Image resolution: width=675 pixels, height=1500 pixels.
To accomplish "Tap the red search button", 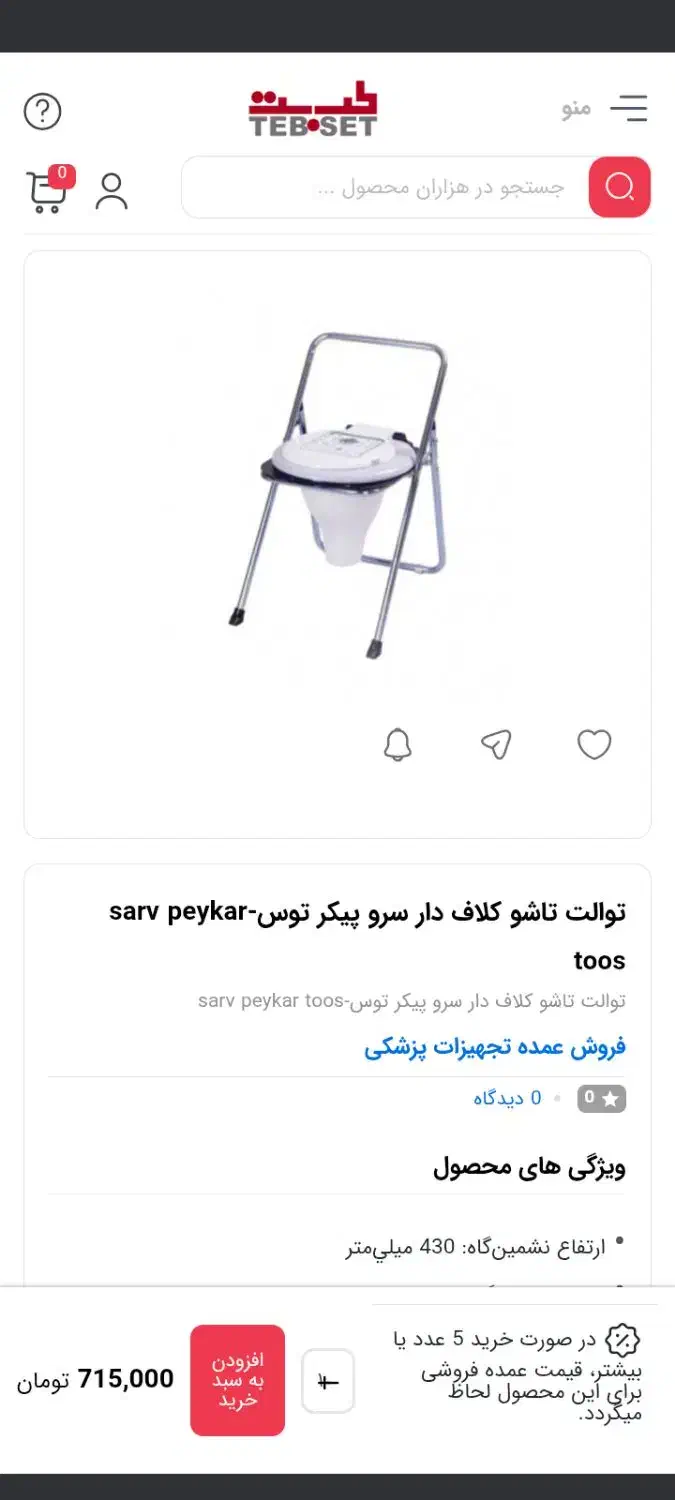I will (x=619, y=187).
